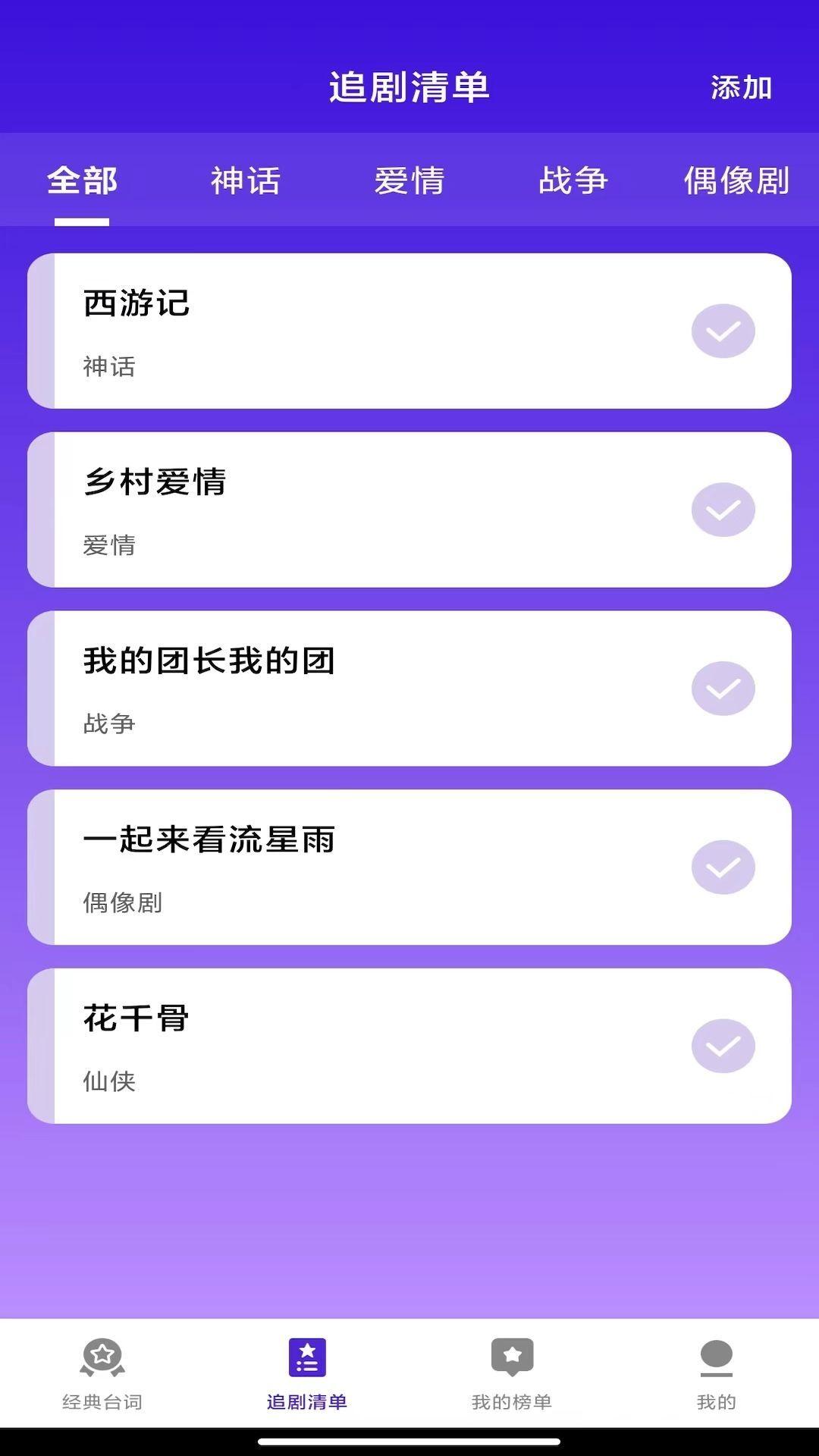
Task: Click the checkmark icon on the 花千骨 card
Action: pos(723,1046)
